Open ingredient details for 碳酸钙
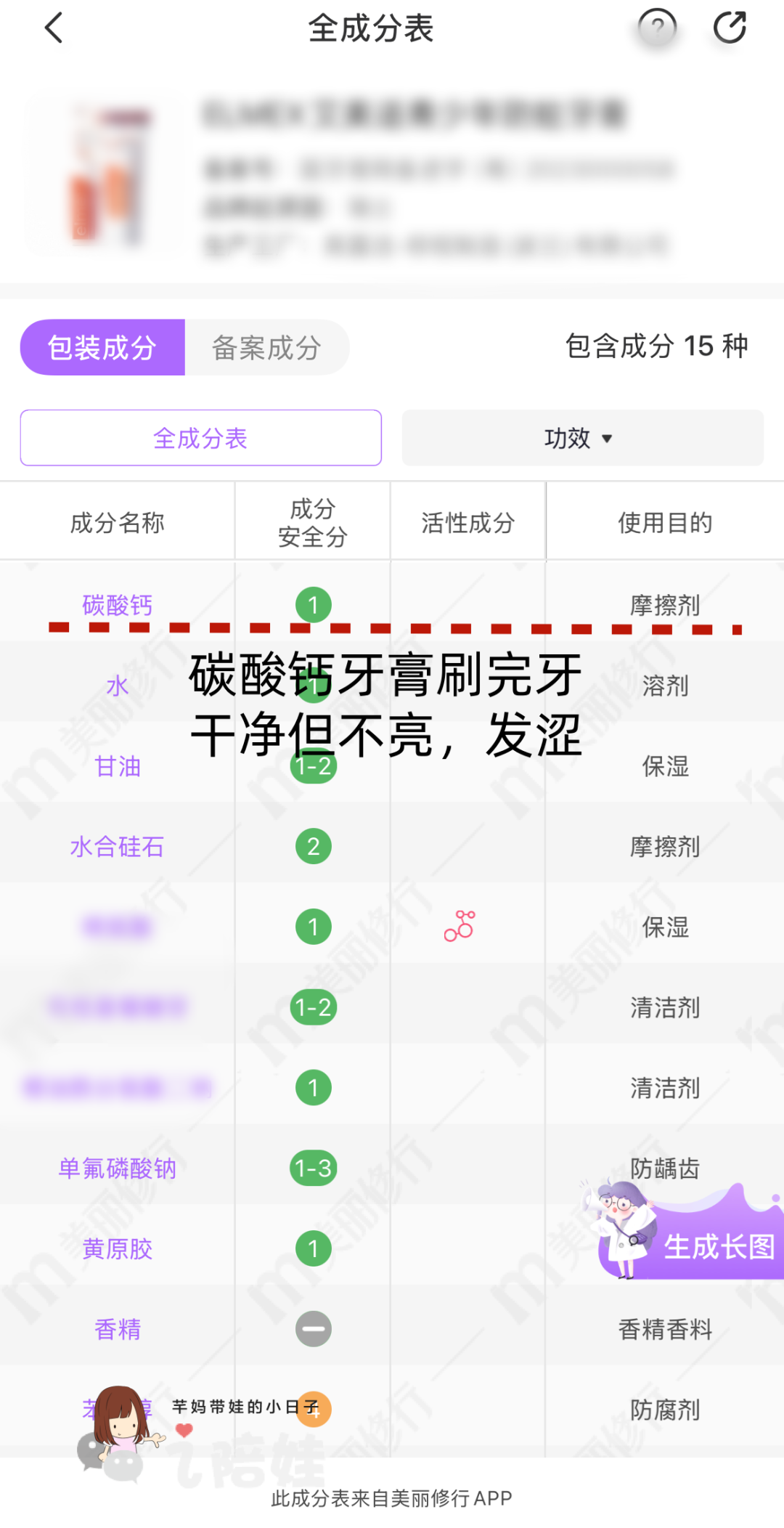The image size is (784, 1528). [x=118, y=605]
